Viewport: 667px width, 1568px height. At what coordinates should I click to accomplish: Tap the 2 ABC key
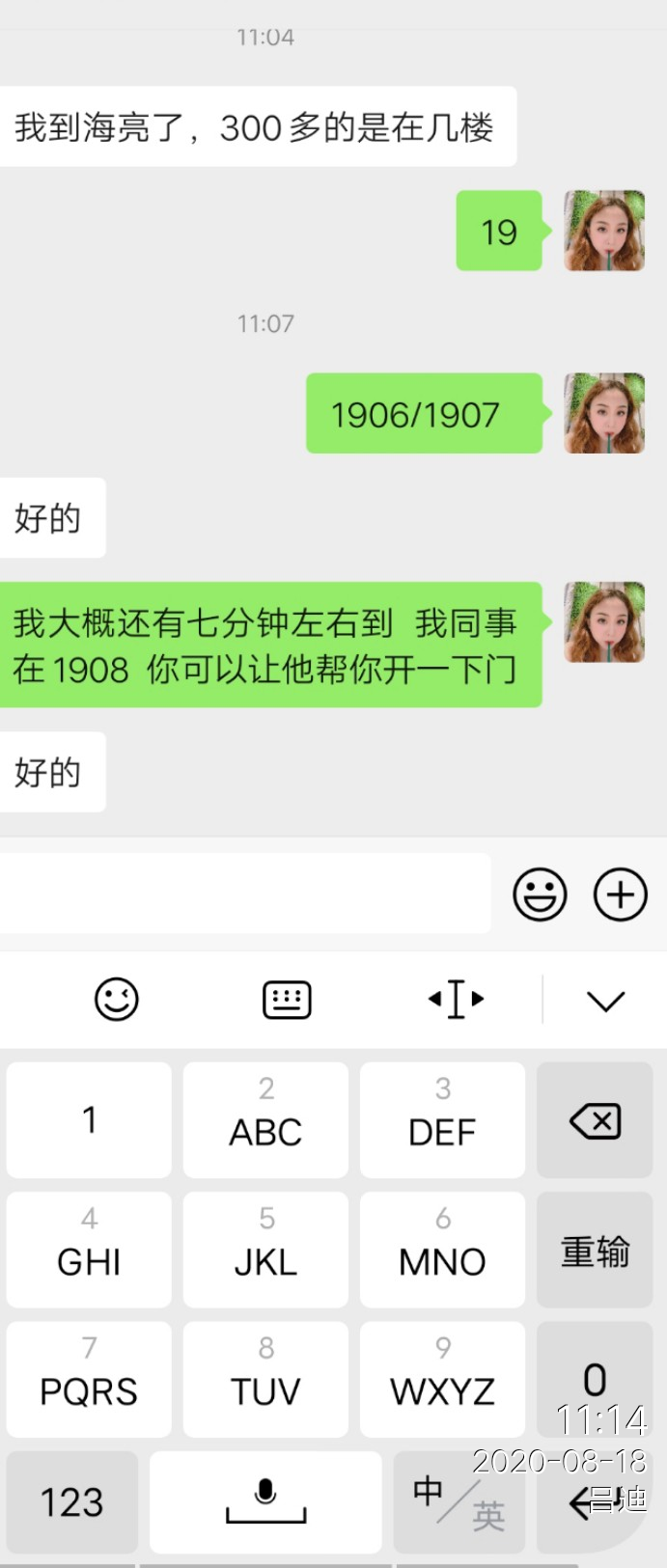[x=265, y=1119]
